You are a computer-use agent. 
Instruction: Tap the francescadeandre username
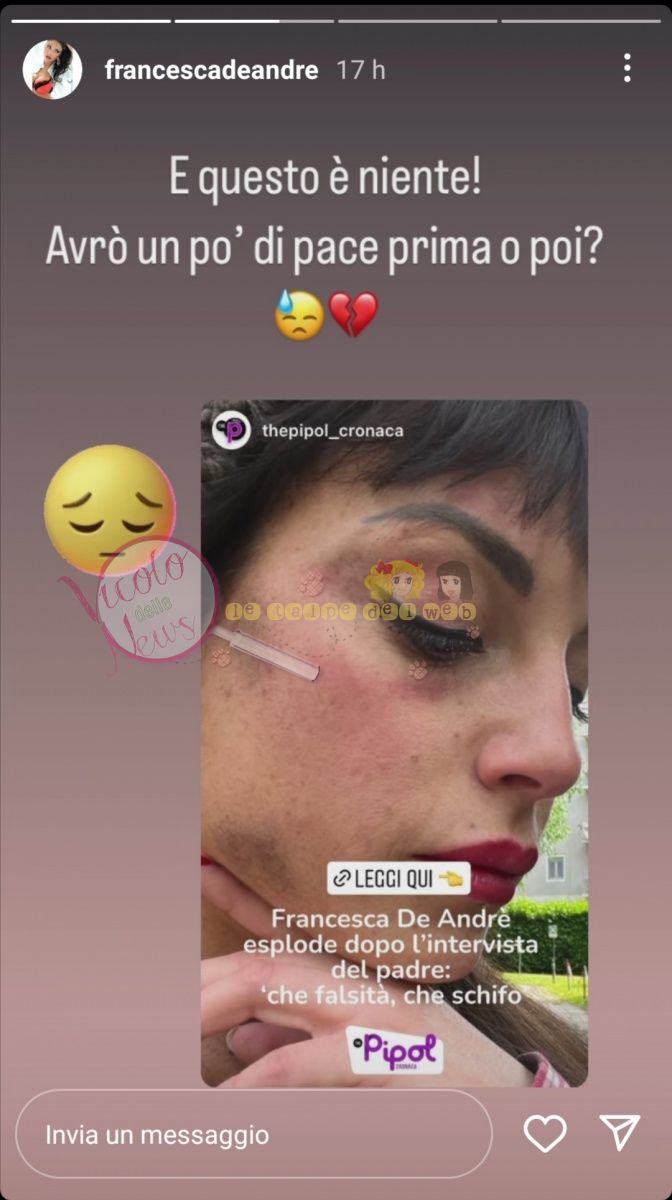[x=211, y=70]
